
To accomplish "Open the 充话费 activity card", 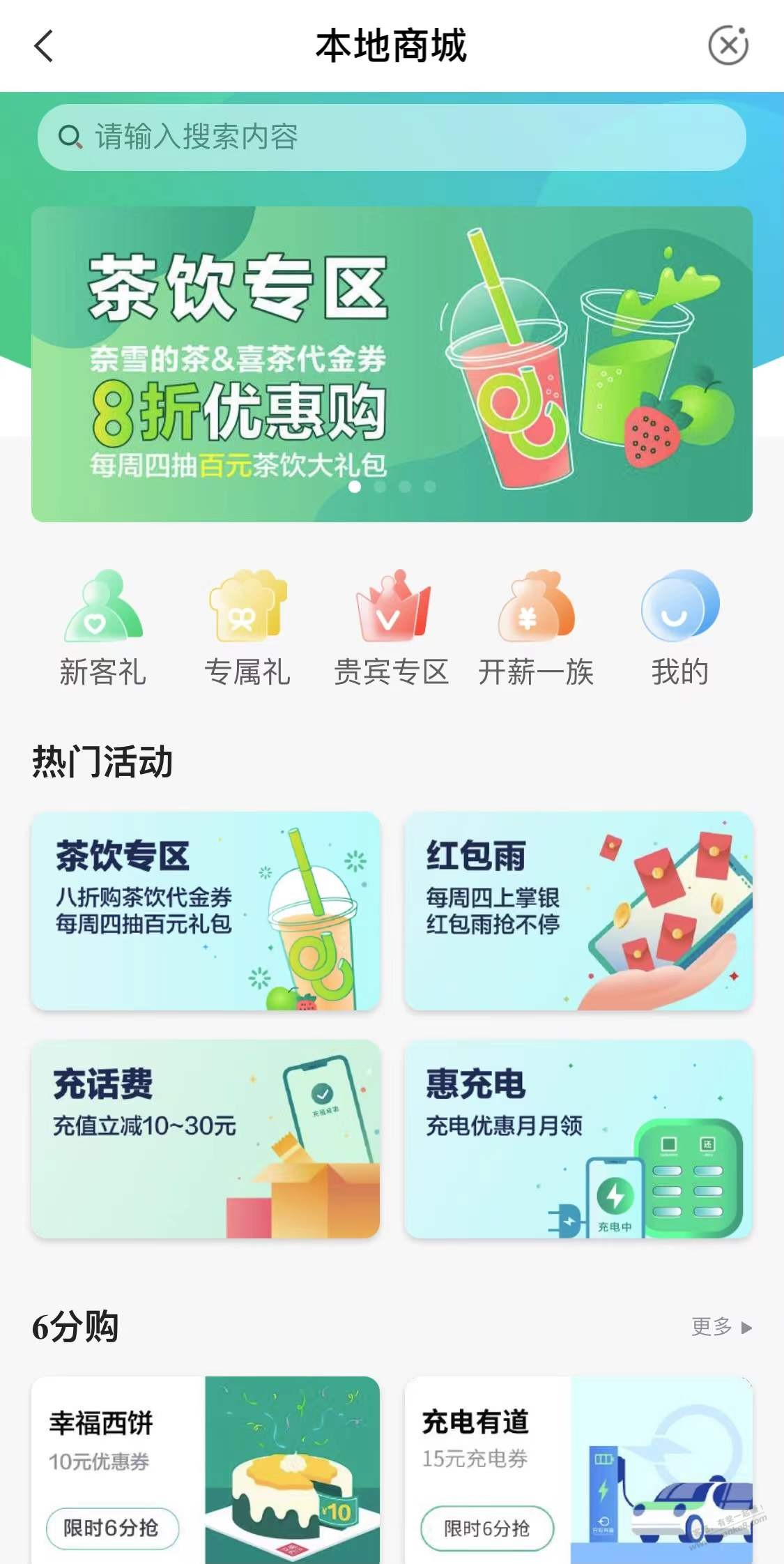I will tap(206, 1139).
